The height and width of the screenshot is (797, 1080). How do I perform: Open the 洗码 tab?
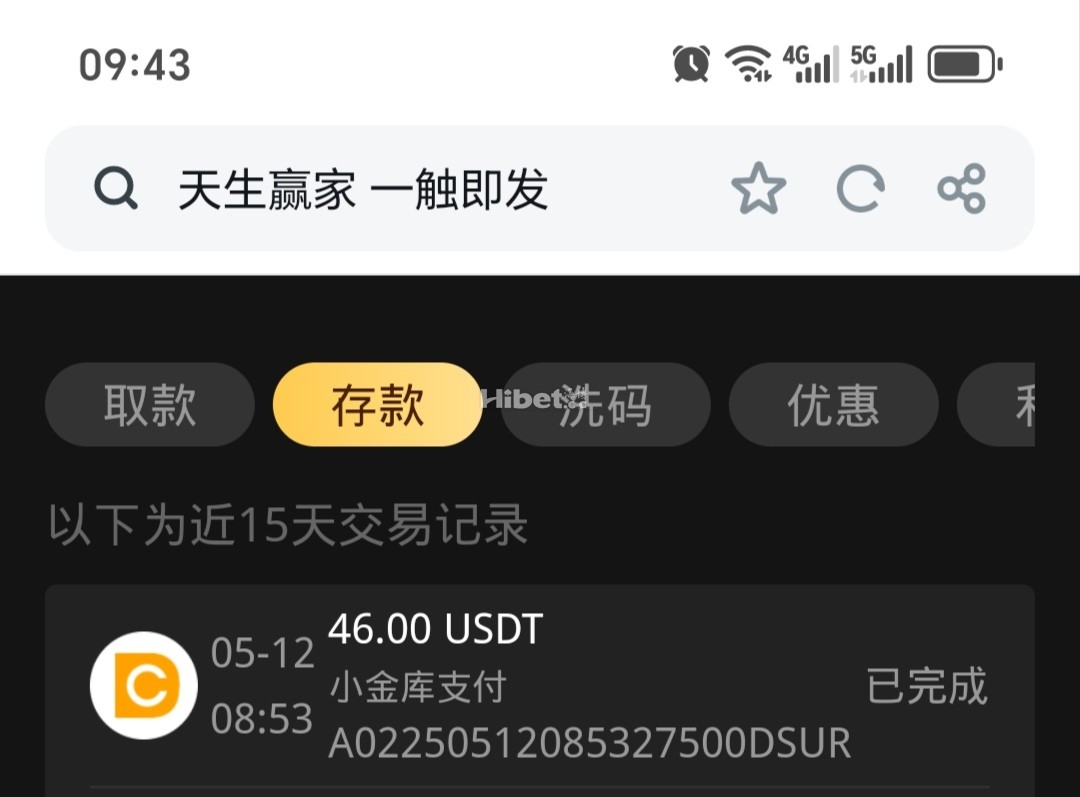(x=606, y=405)
